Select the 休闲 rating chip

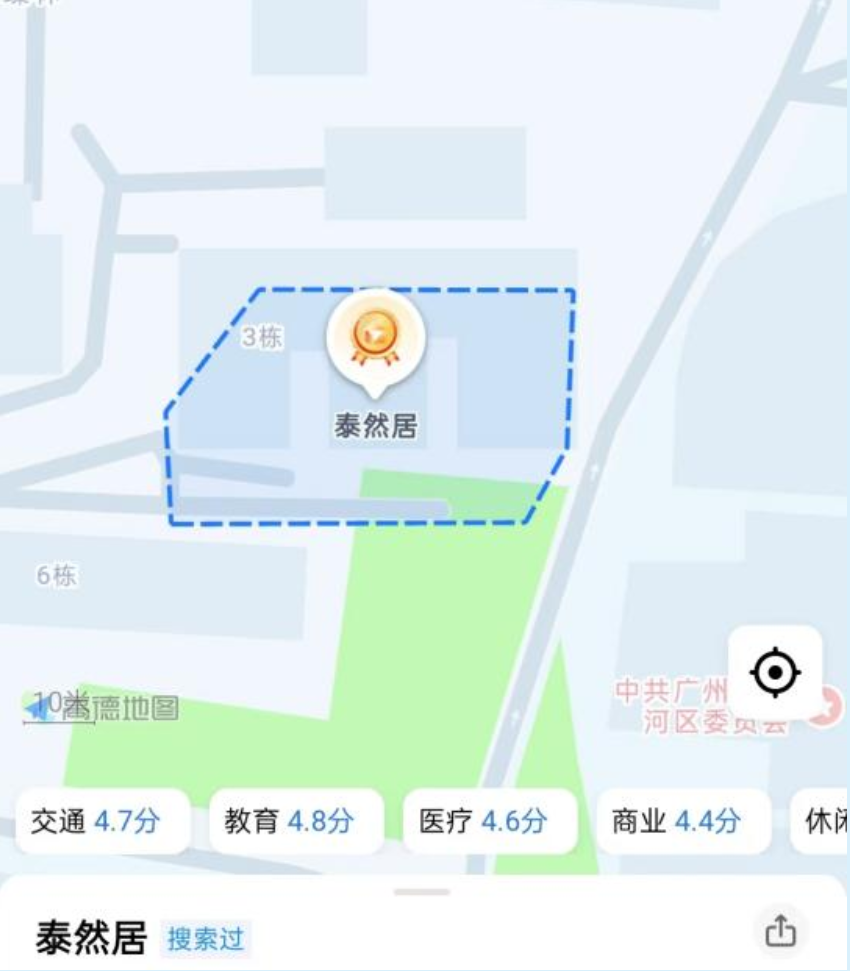click(824, 821)
